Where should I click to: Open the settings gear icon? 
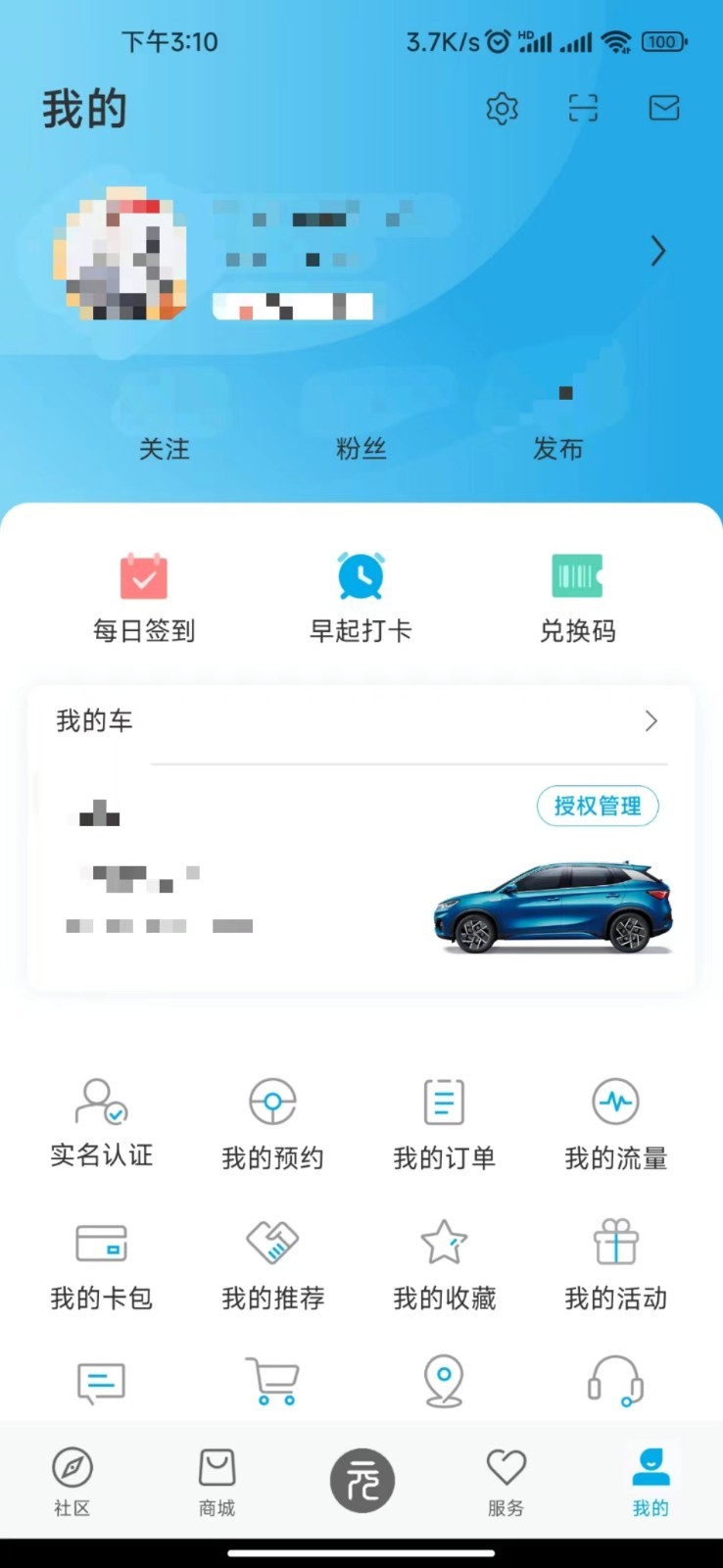tap(502, 108)
